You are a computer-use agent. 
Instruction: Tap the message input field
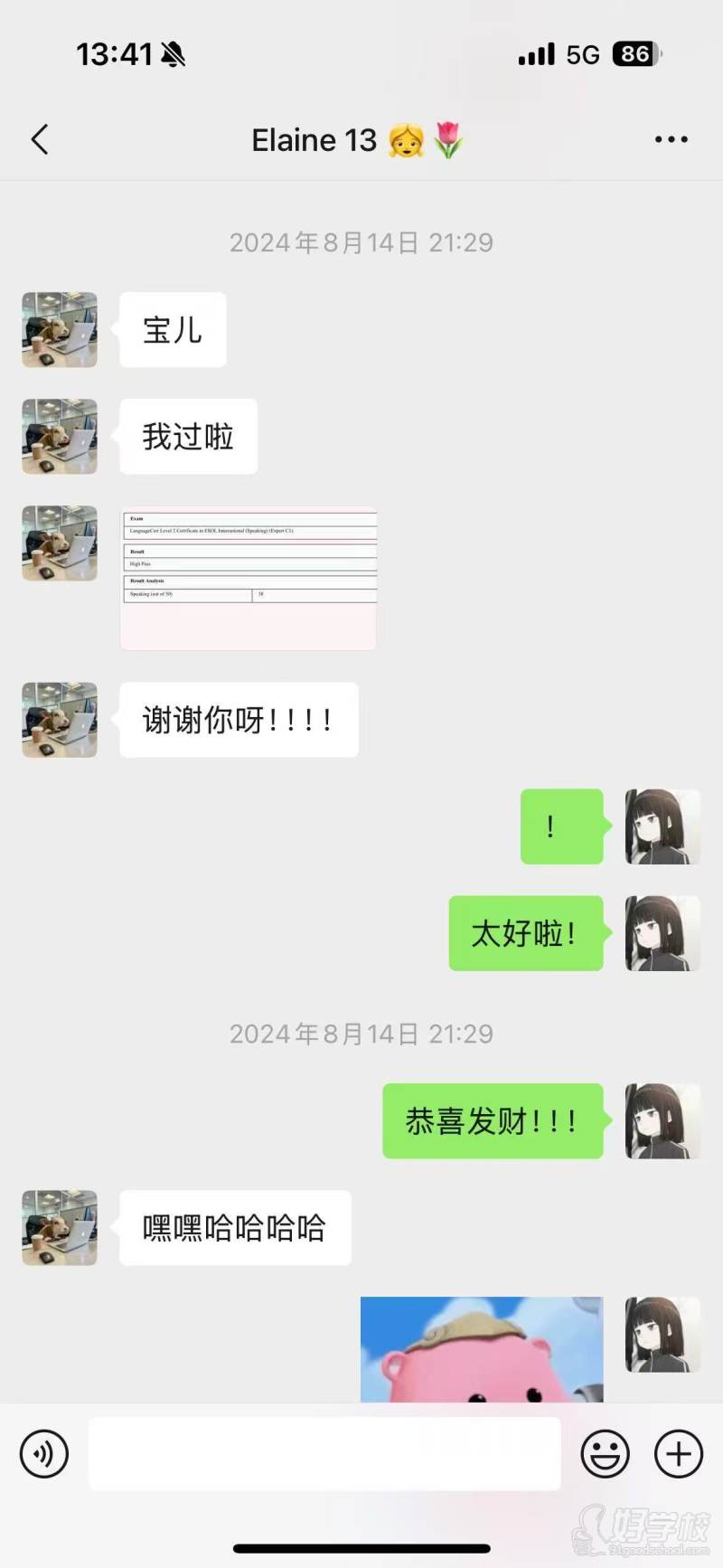tap(325, 1454)
